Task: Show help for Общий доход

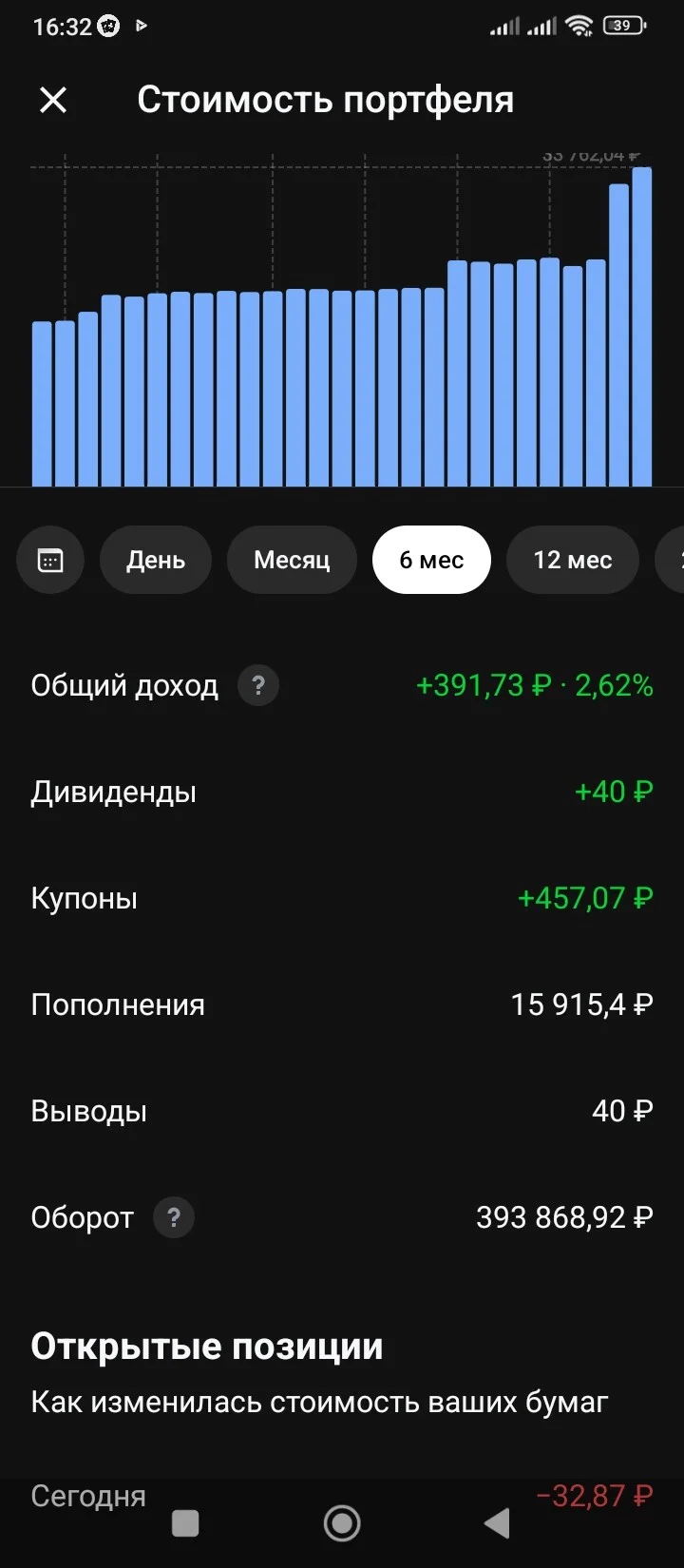Action: click(x=258, y=685)
